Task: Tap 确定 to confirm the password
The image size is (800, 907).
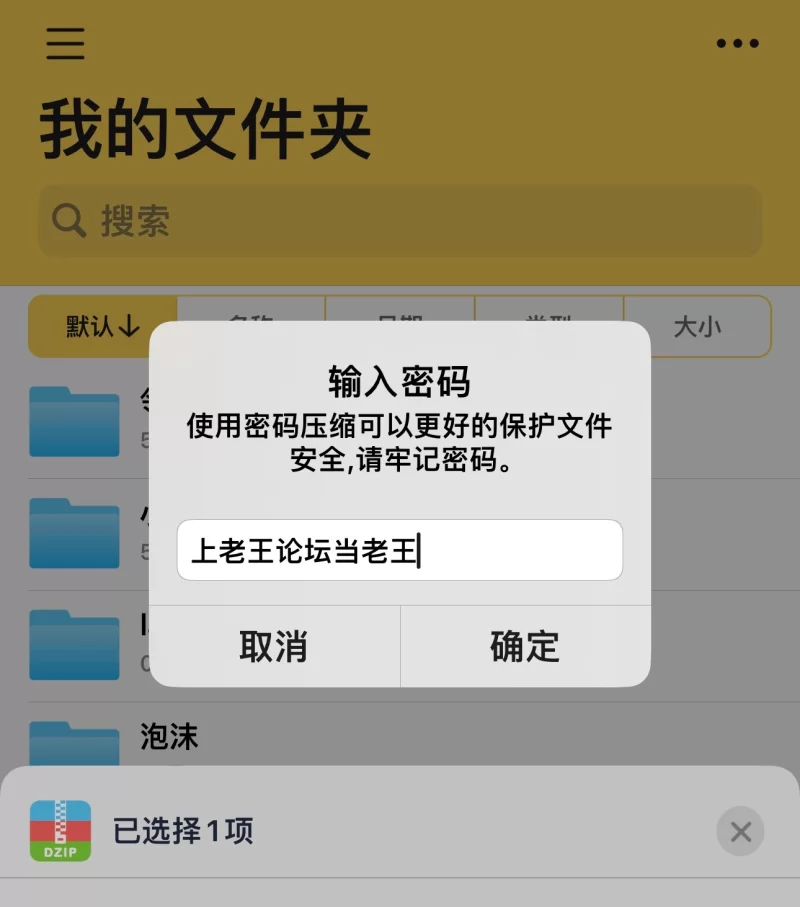Action: [525, 647]
